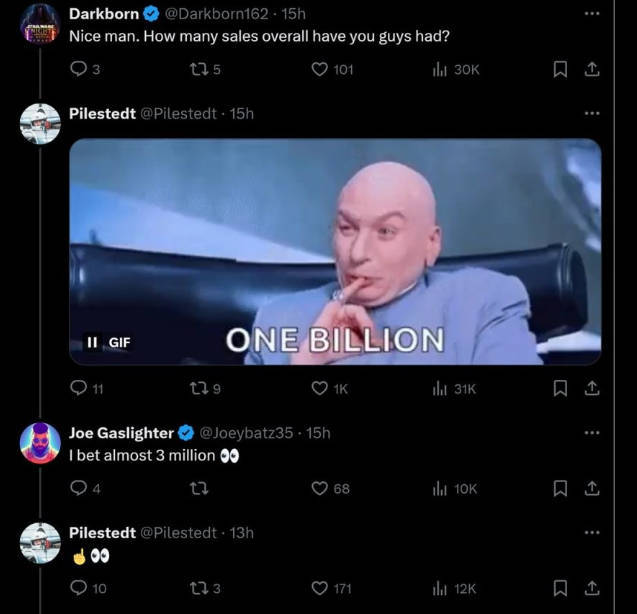Screen dimensions: 637x614
Task: Like Joe Gaslighter's 3 million tweet
Action: [320, 488]
